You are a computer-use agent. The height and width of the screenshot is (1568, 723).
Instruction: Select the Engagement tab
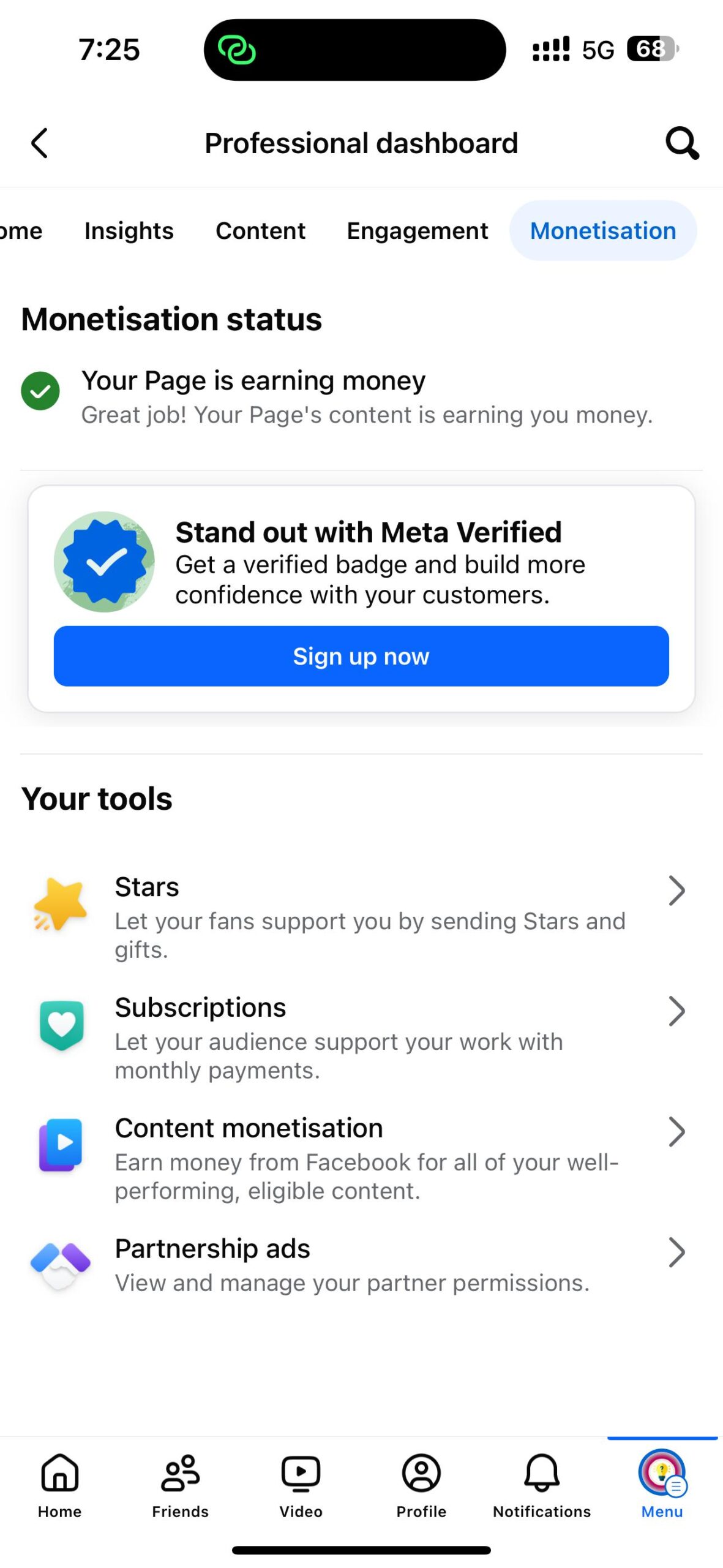[418, 231]
